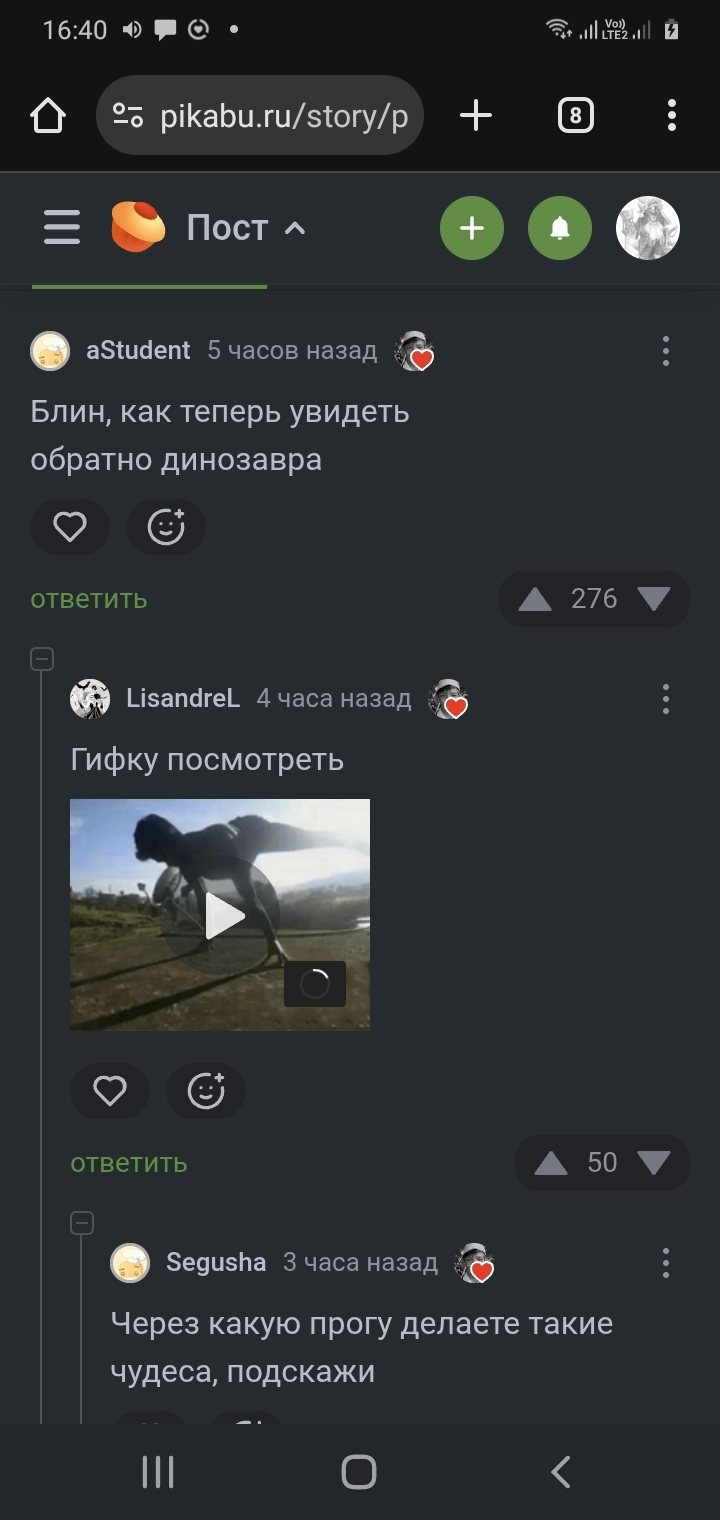Create a new post with green plus
The width and height of the screenshot is (720, 1520).
click(472, 228)
